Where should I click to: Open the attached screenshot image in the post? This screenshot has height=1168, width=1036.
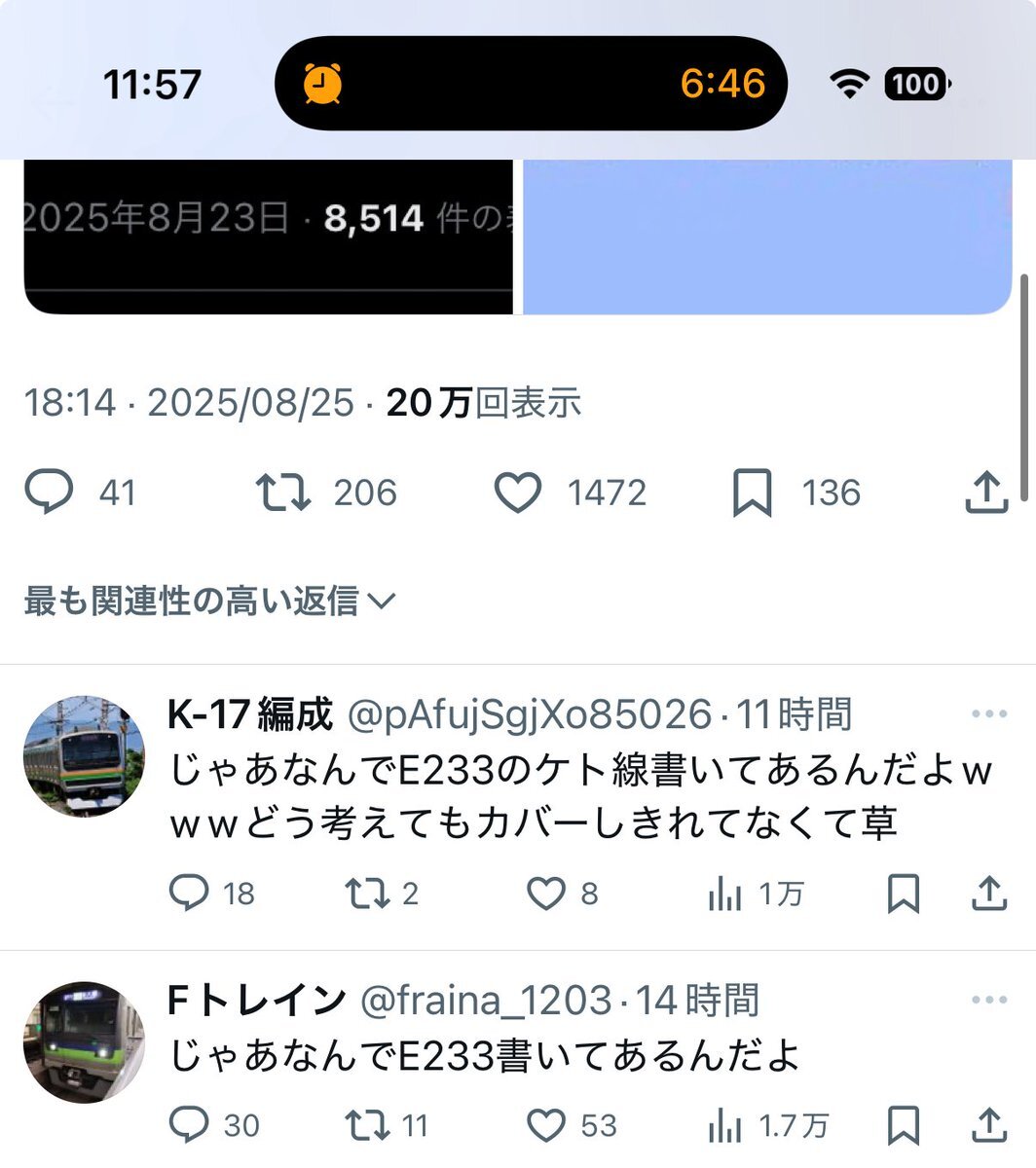(x=268, y=238)
